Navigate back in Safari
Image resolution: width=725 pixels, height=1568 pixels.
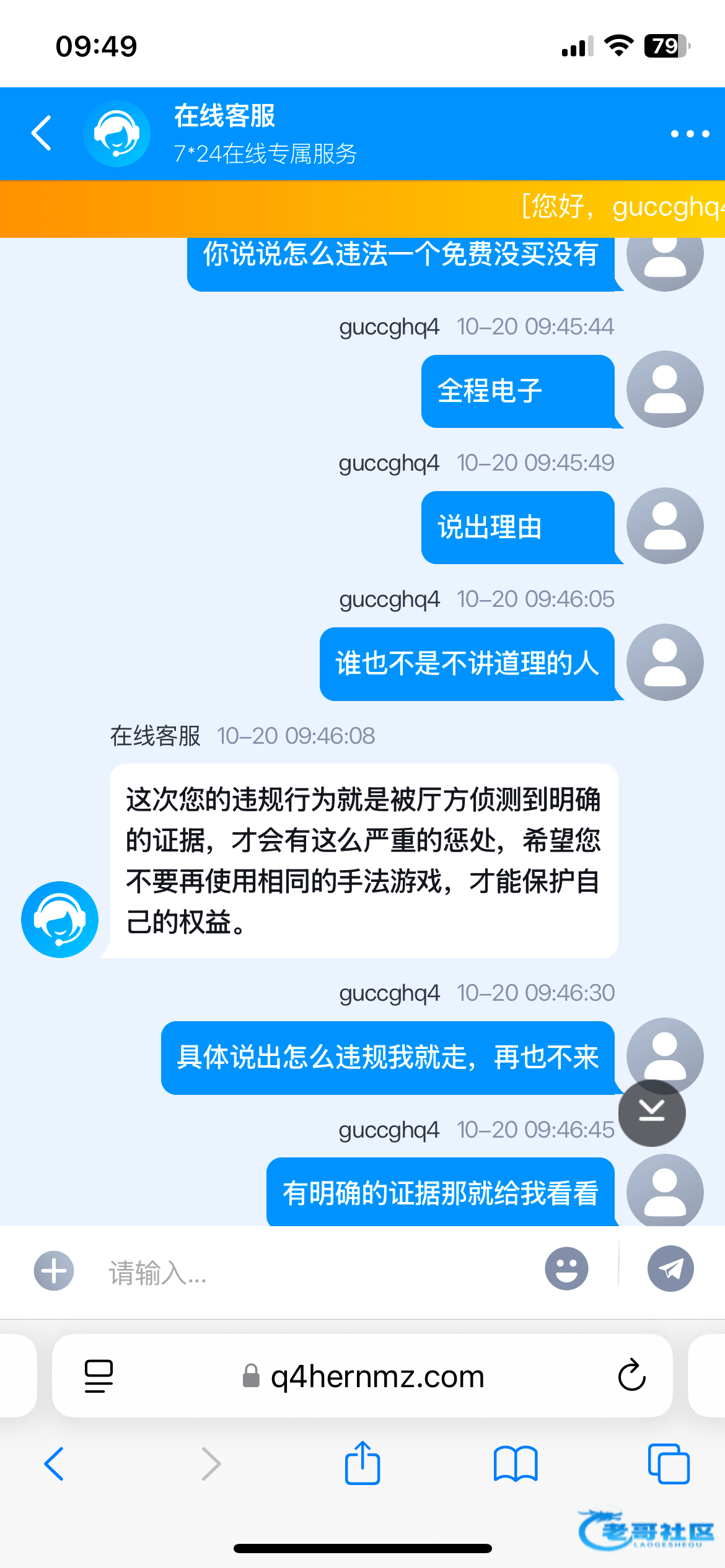(55, 1464)
